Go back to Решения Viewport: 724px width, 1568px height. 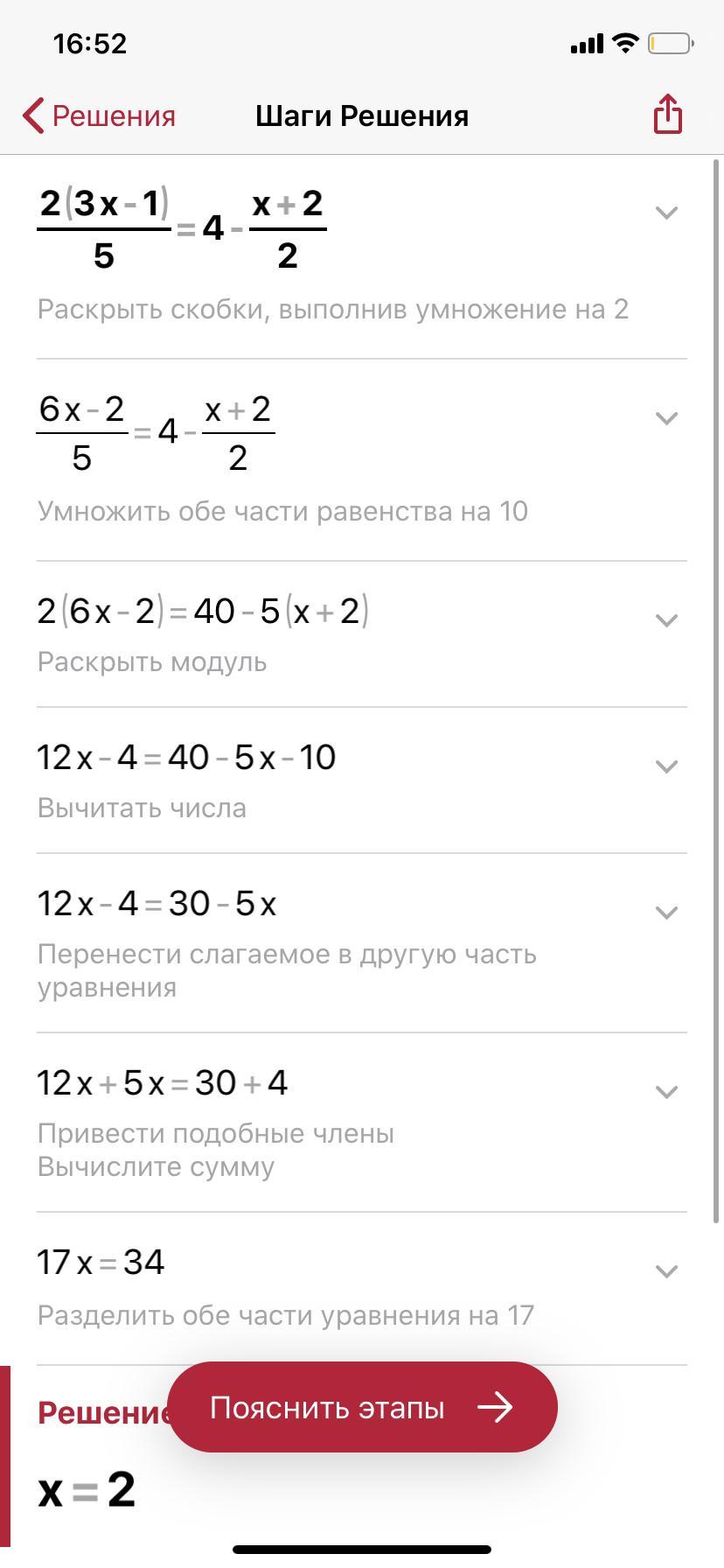pyautogui.click(x=99, y=115)
